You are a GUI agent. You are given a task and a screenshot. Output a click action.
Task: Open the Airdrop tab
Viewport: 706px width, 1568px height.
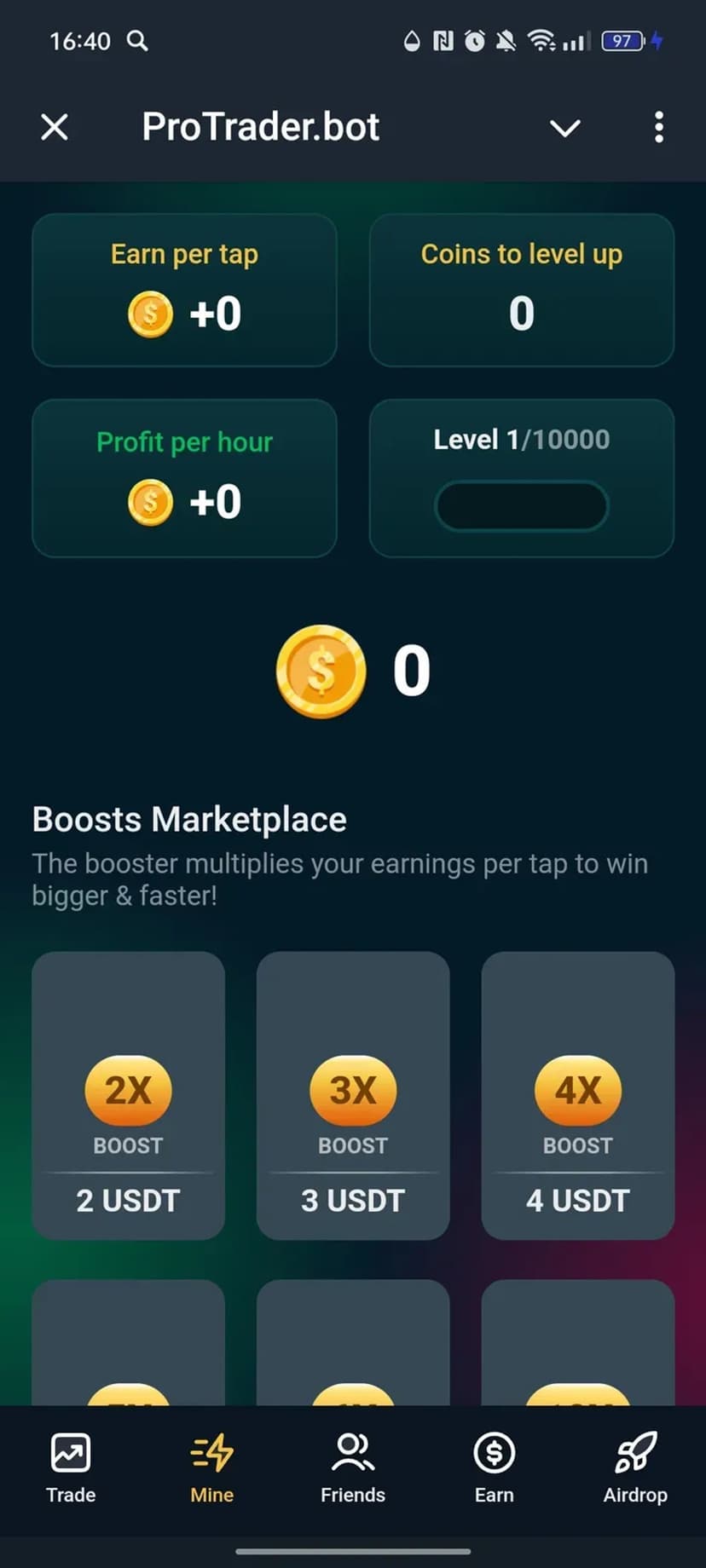pyautogui.click(x=635, y=1467)
